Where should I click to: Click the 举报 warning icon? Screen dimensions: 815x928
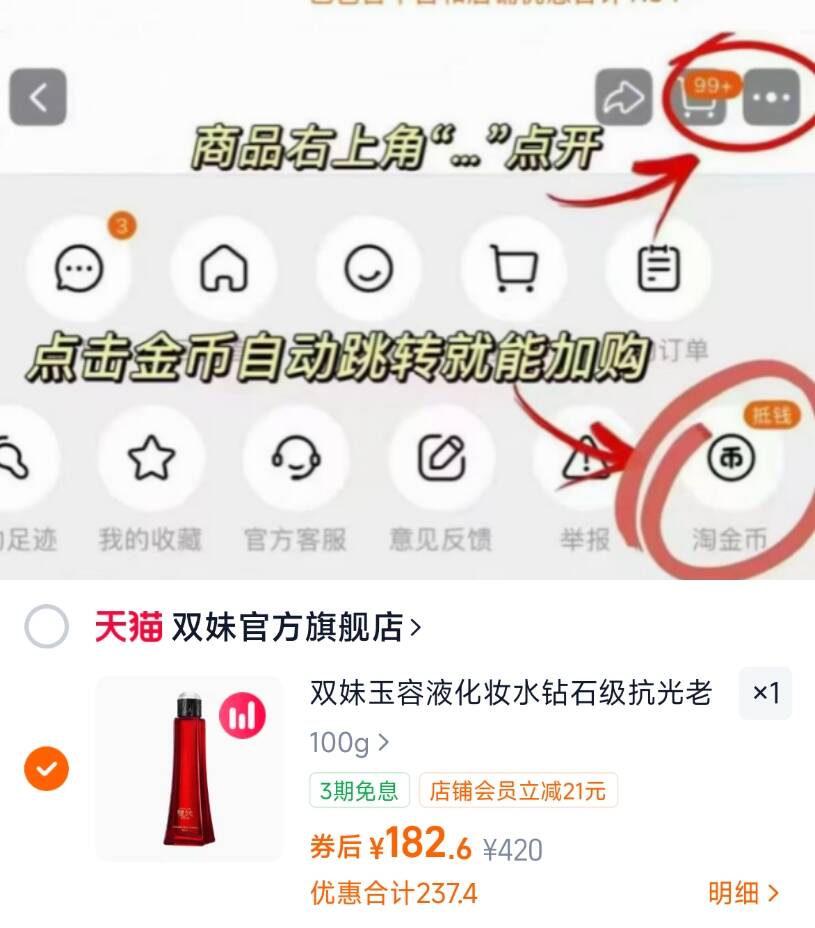pos(584,455)
